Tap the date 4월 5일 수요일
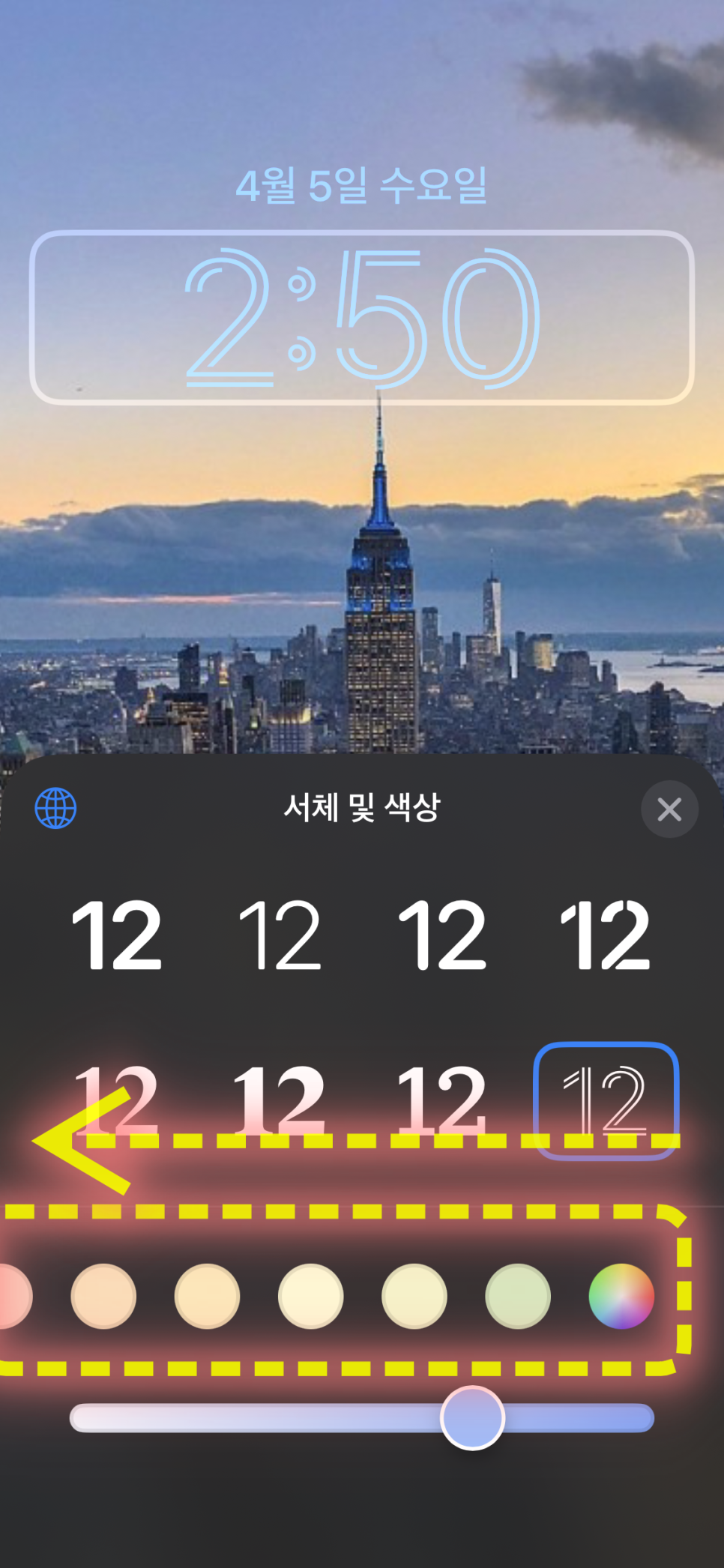Viewport: 724px width, 1568px height. tap(362, 185)
